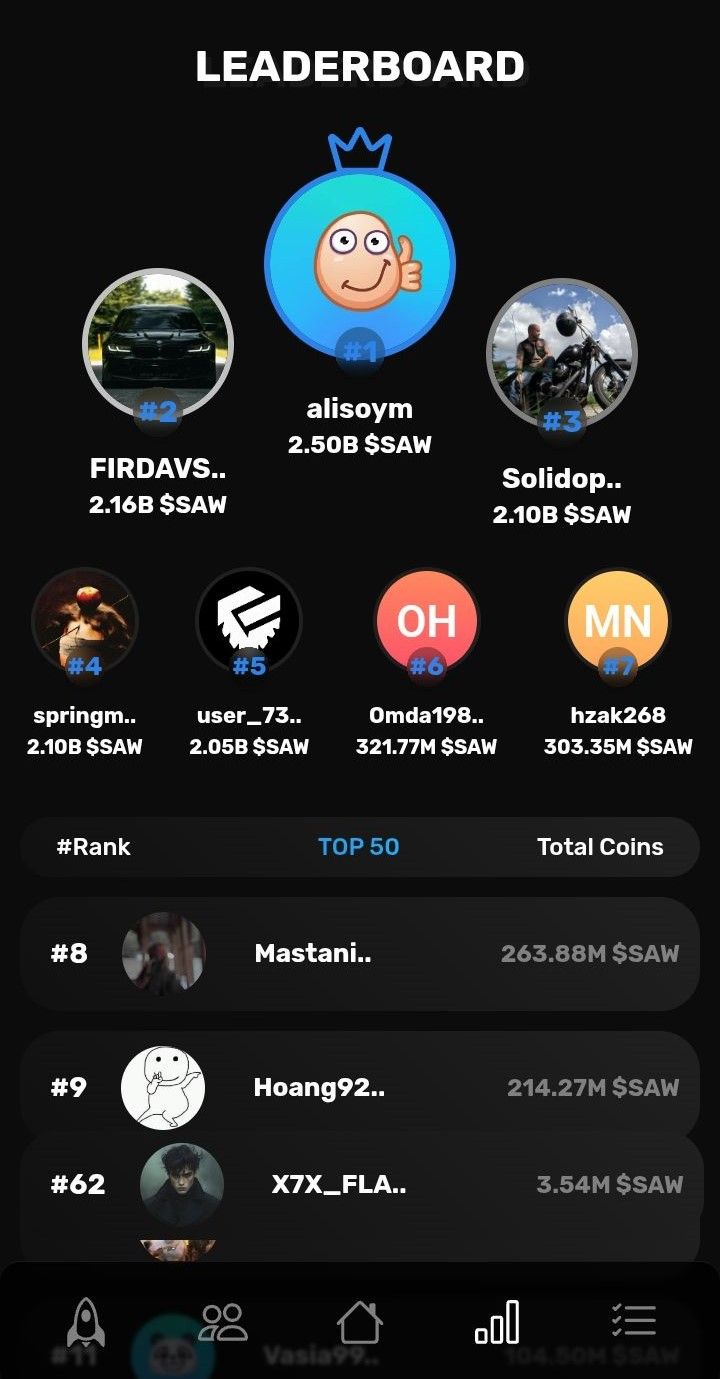This screenshot has height=1379, width=720.
Task: Open Hoang92's rank #9 entry
Action: point(360,1087)
